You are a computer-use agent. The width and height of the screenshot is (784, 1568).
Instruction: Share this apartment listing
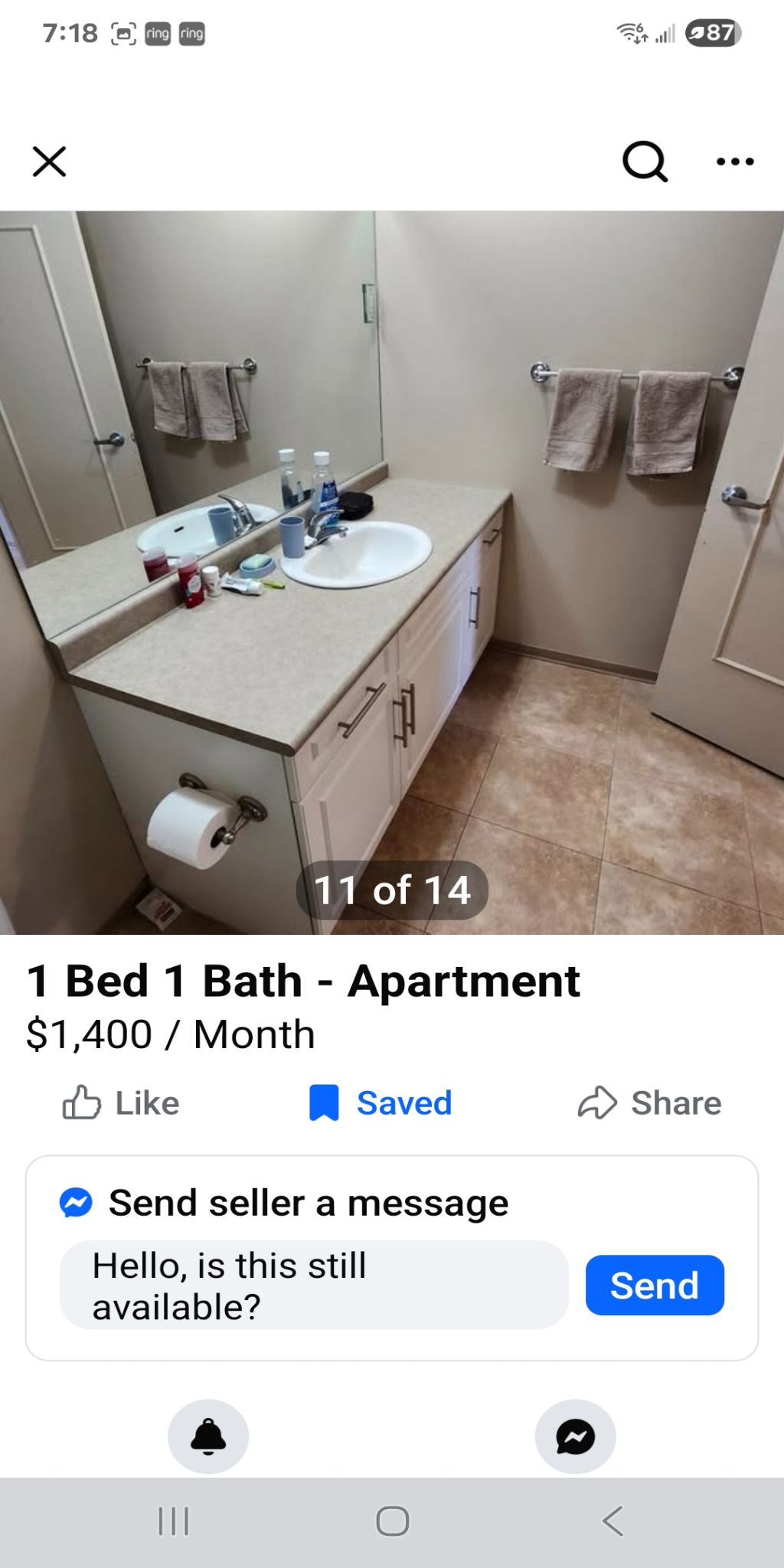[649, 1103]
